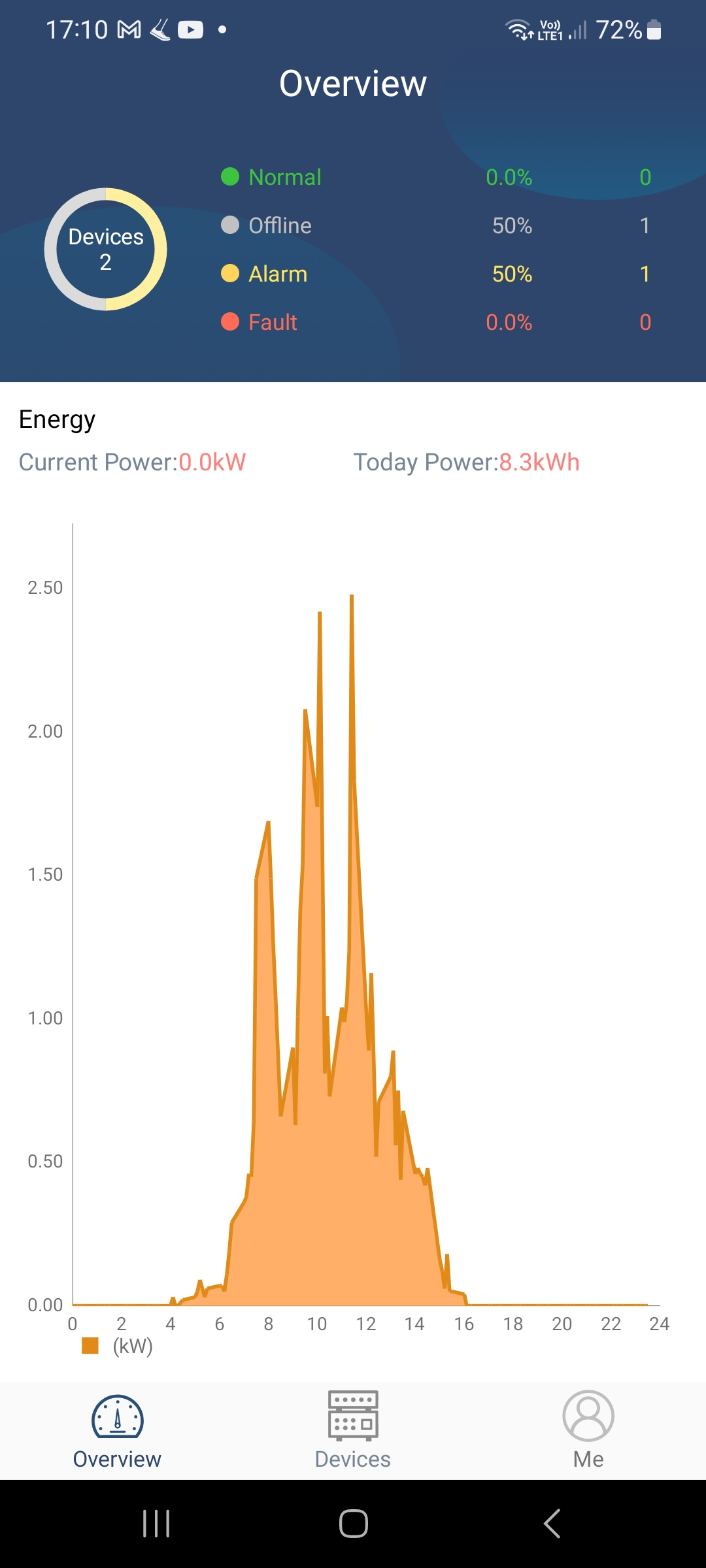Open the Alarm devices row
The image size is (706, 1568).
point(436,274)
